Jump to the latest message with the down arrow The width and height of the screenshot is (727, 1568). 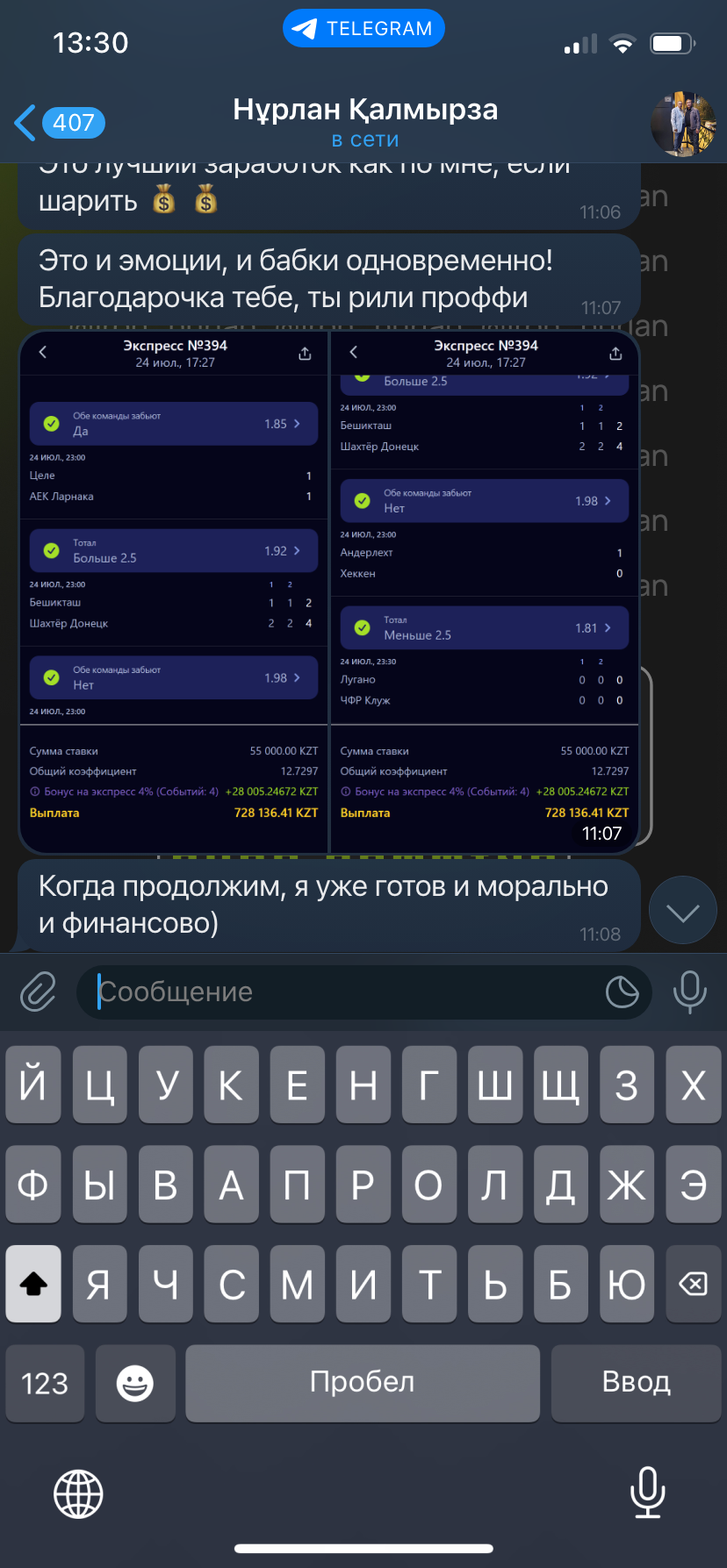pyautogui.click(x=683, y=912)
